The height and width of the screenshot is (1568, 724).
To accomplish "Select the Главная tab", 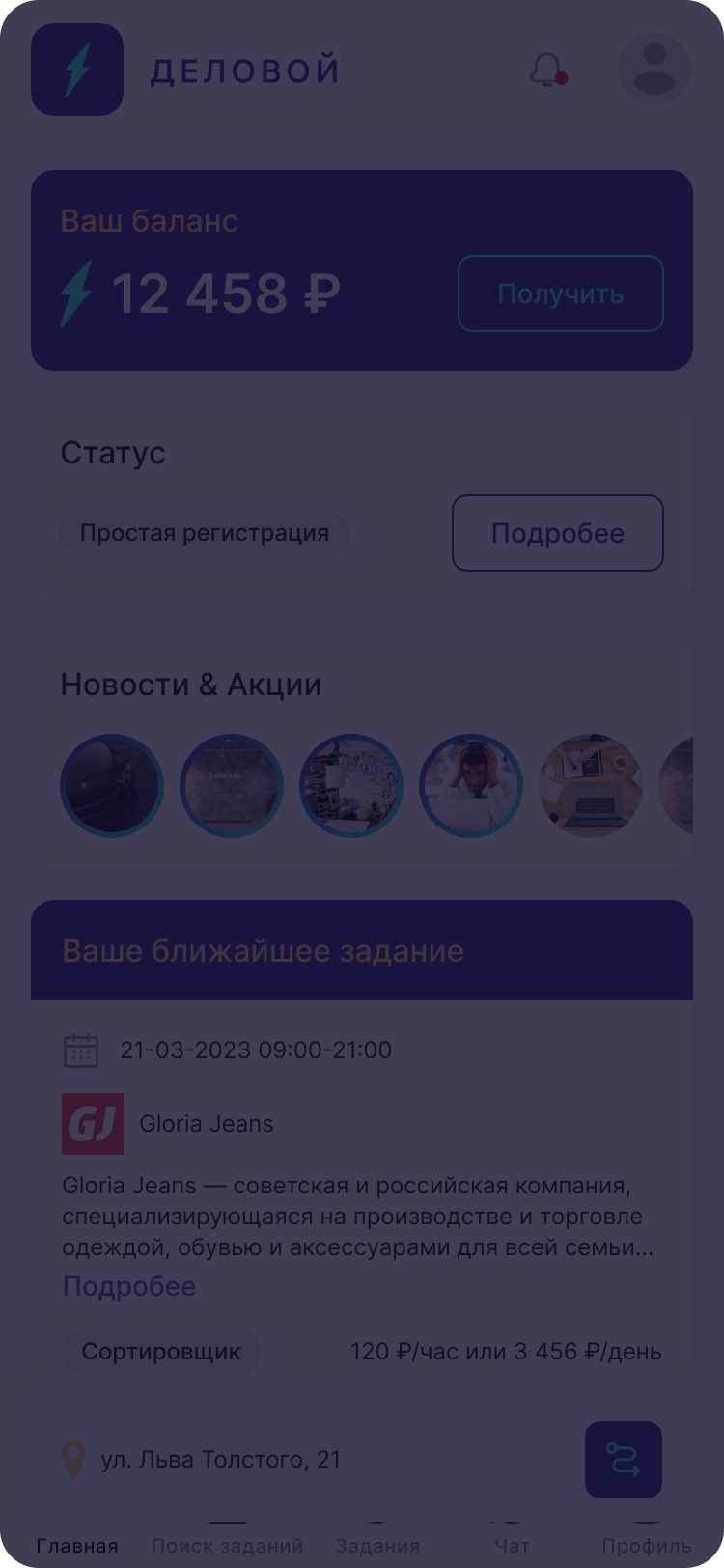I will (77, 1543).
